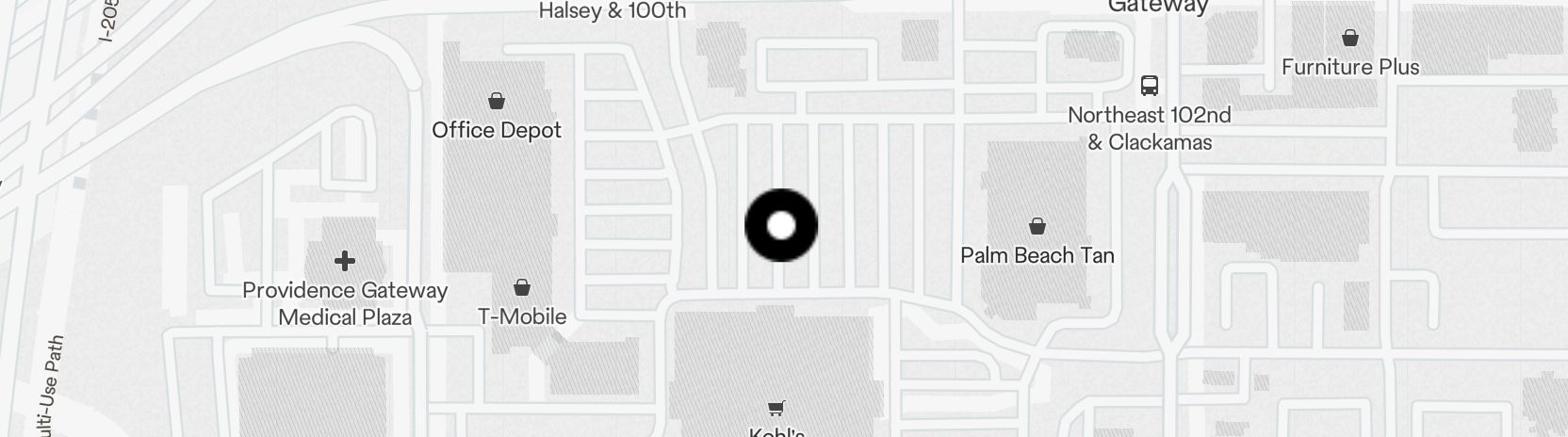Viewport: 1568px width, 437px height.
Task: Tap Providence Gateway Medical Plaza marker
Action: [345, 261]
